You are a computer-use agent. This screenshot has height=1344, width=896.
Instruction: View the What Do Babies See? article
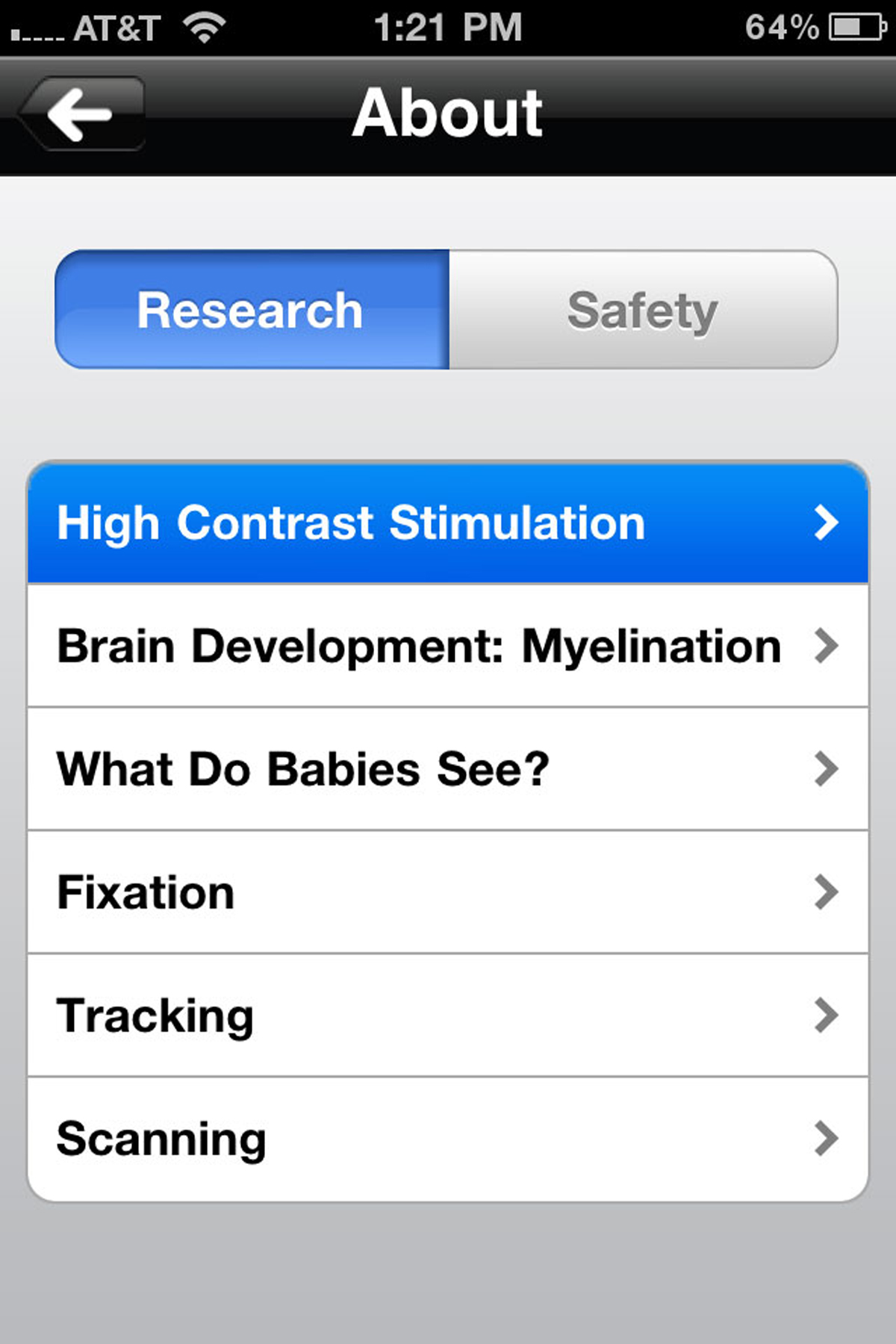447,769
